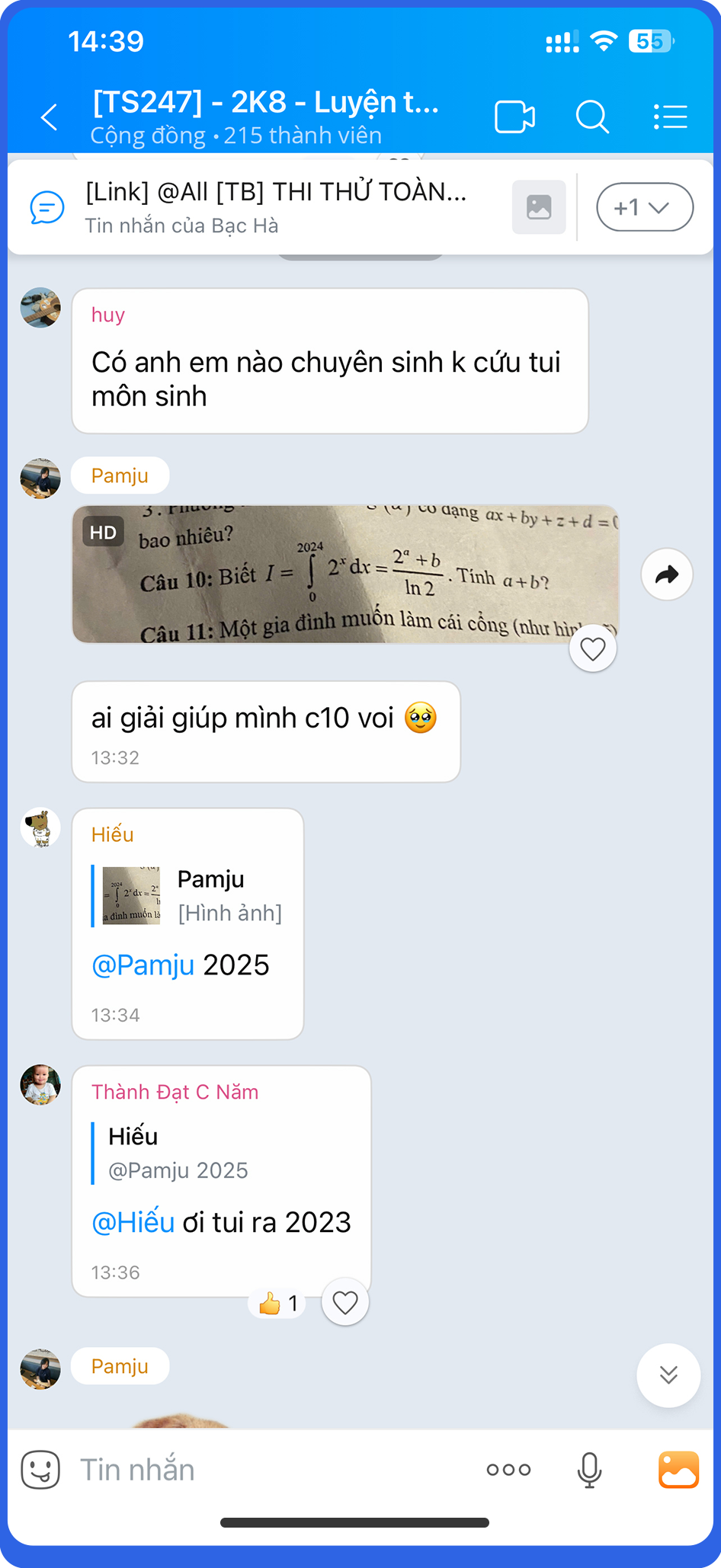Open the sticker and emoji picker

point(40,1470)
